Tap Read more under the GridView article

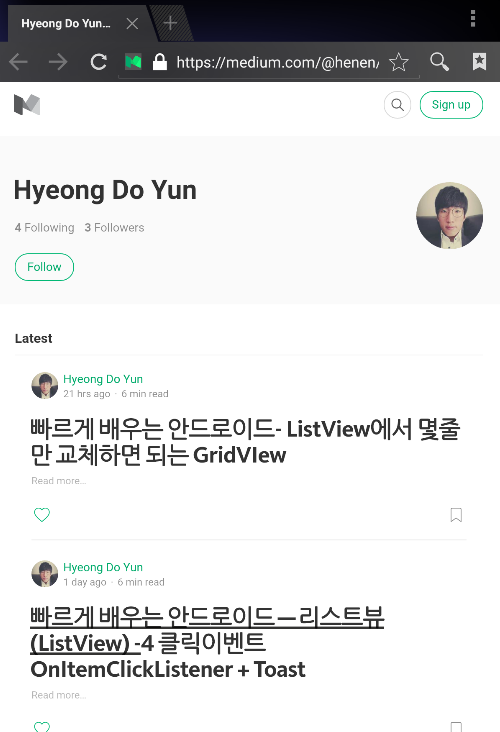(x=59, y=481)
